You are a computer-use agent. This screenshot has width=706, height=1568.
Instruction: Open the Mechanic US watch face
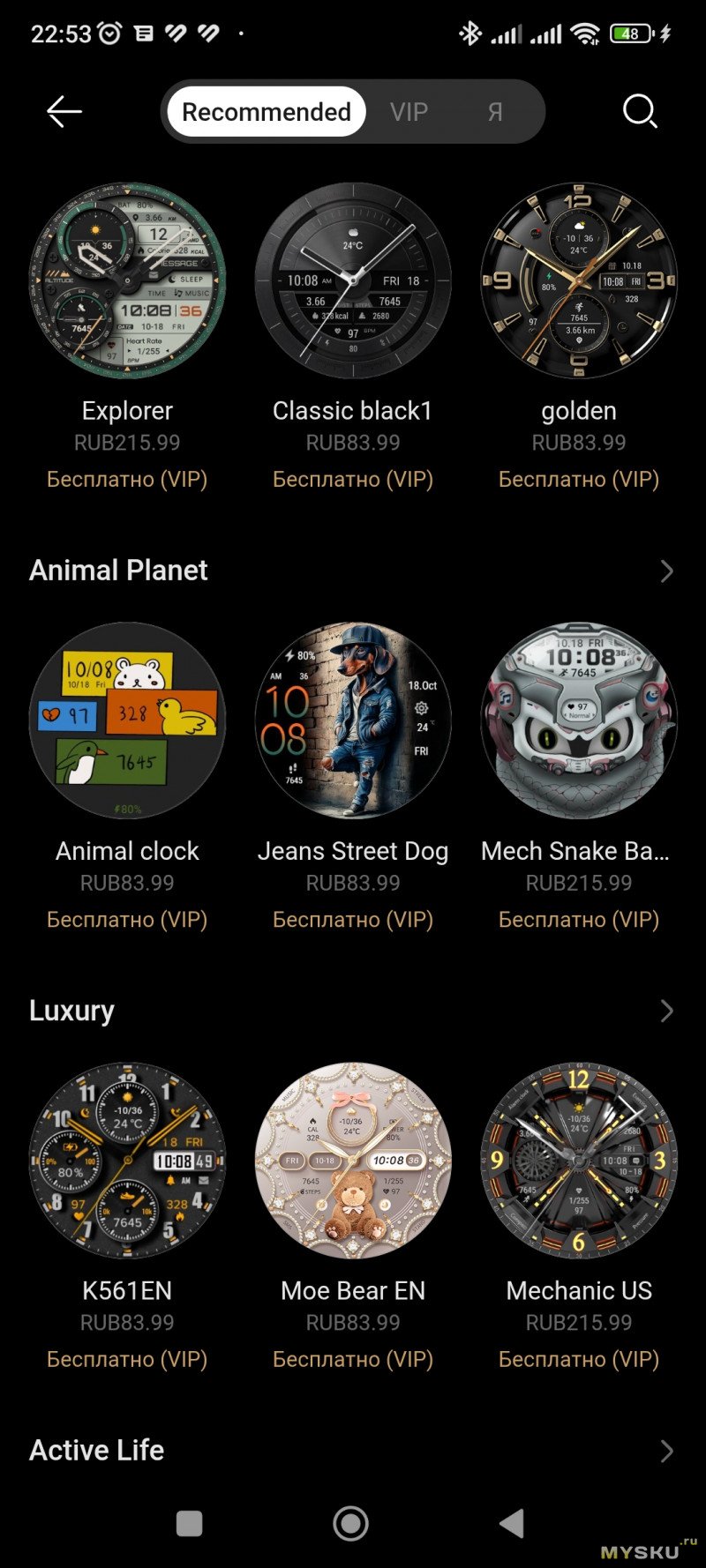579,1161
